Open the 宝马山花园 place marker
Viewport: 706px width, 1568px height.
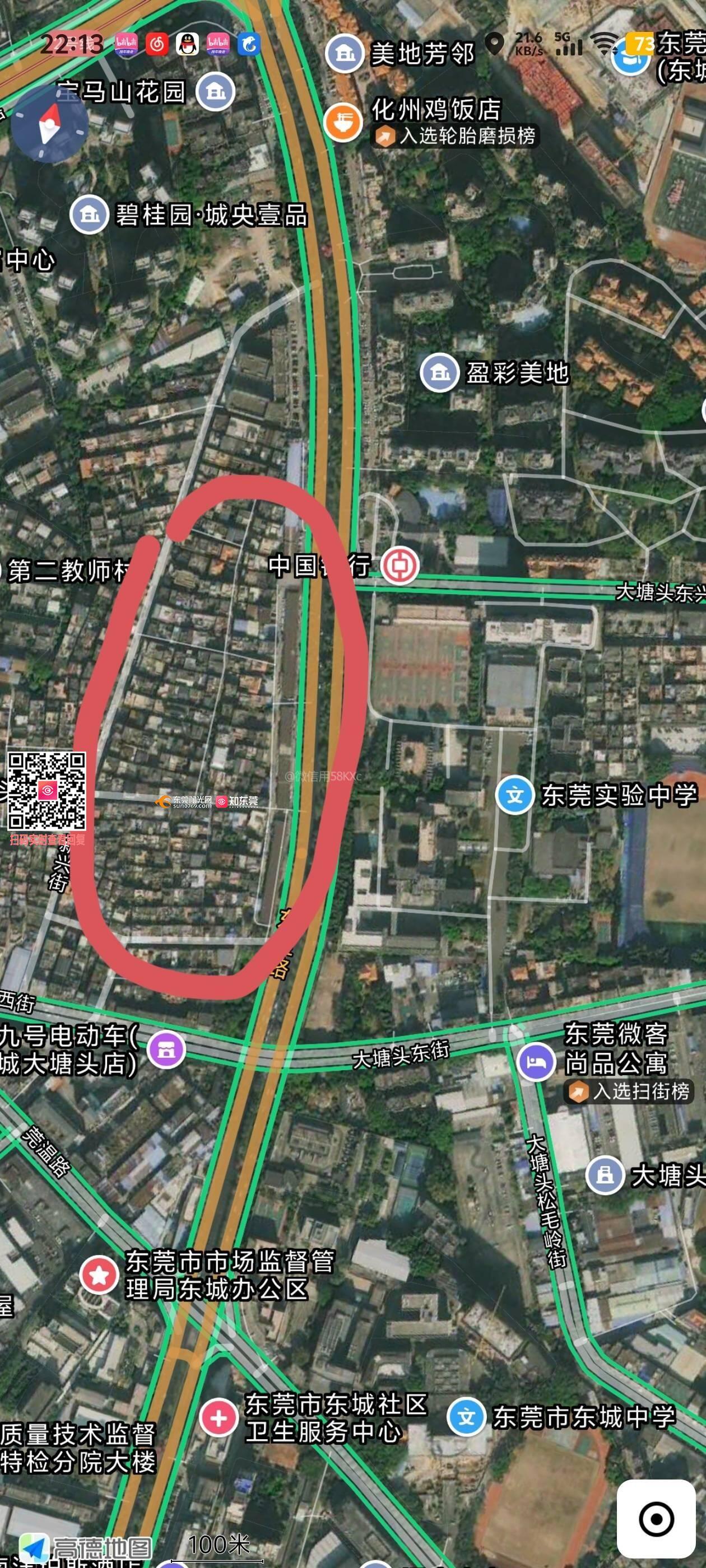click(x=216, y=92)
